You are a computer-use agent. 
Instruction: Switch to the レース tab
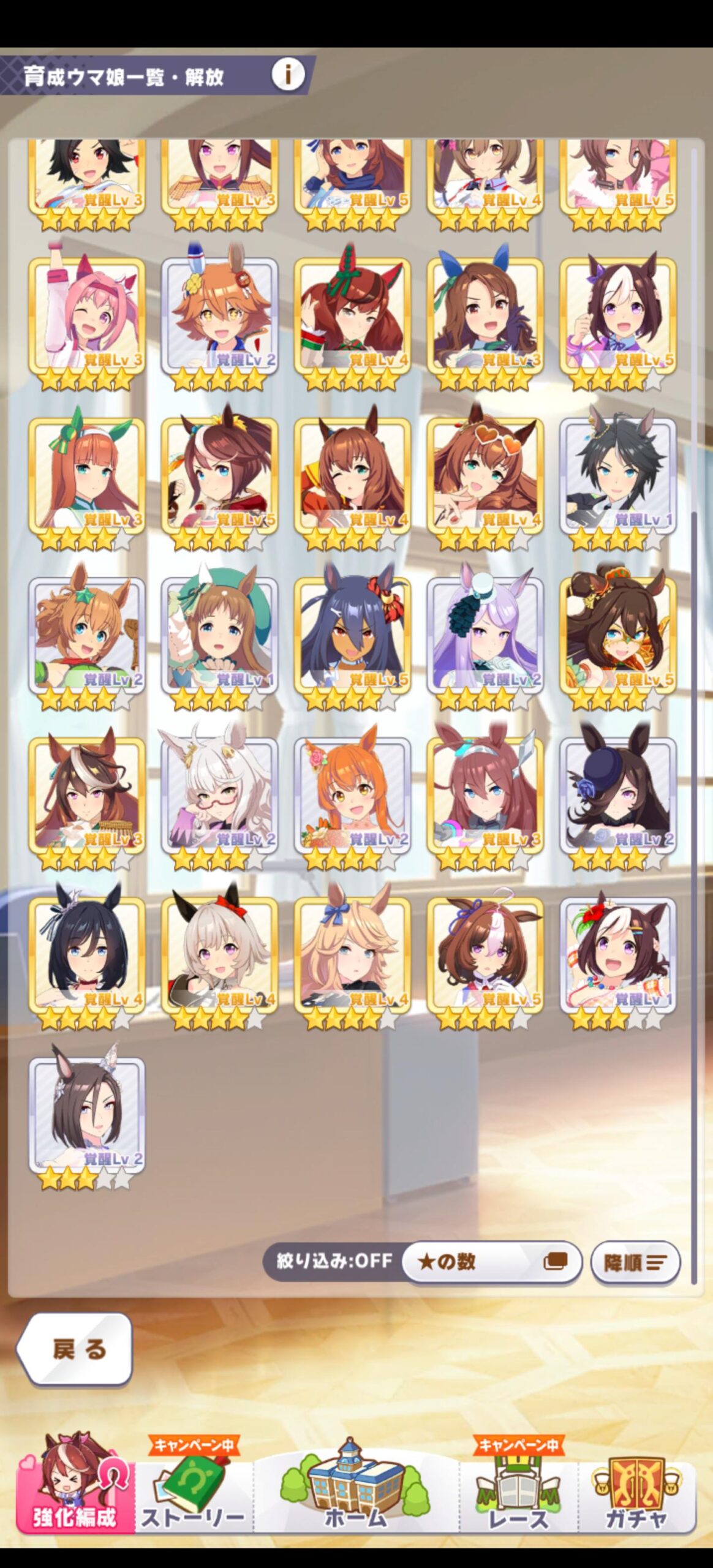[518, 1488]
